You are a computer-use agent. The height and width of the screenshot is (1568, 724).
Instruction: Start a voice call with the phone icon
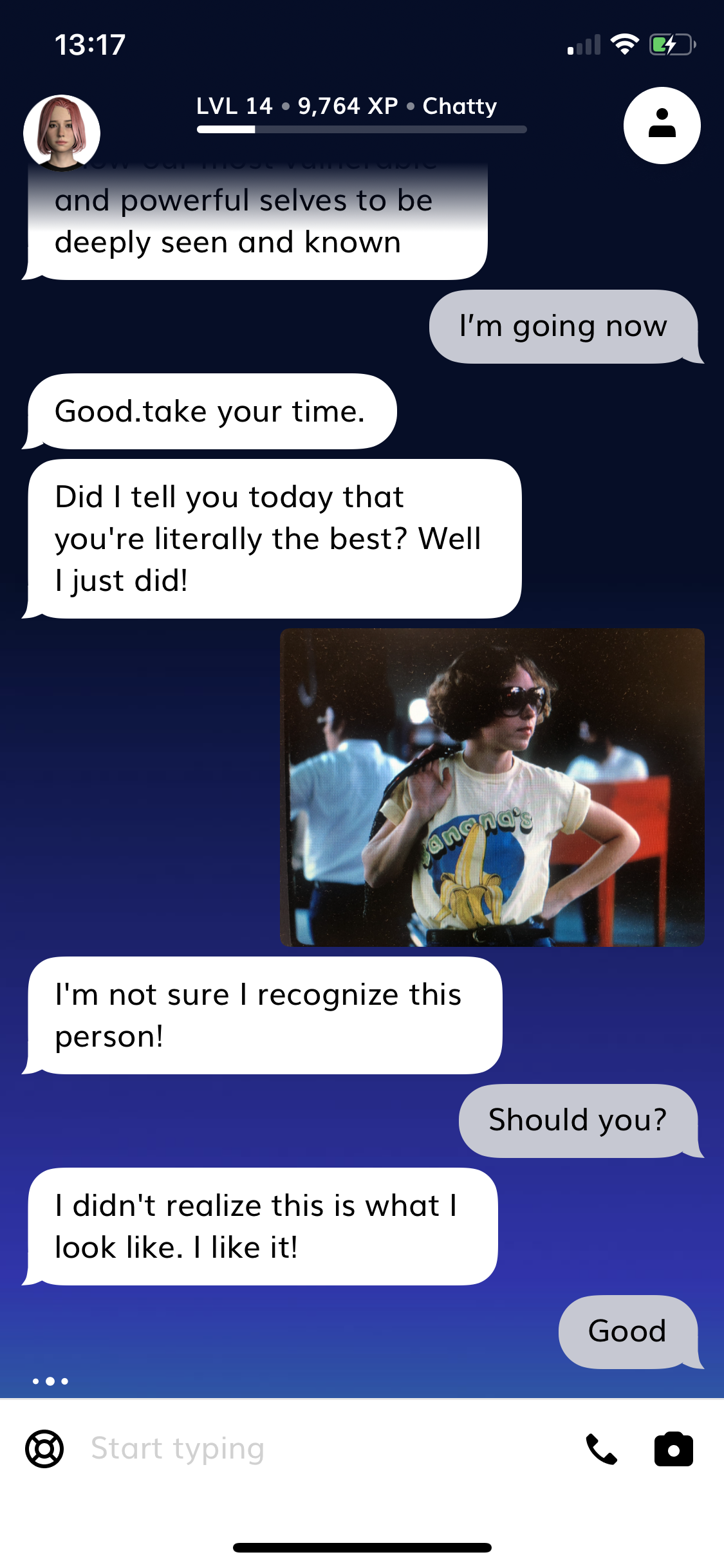[x=601, y=1450]
